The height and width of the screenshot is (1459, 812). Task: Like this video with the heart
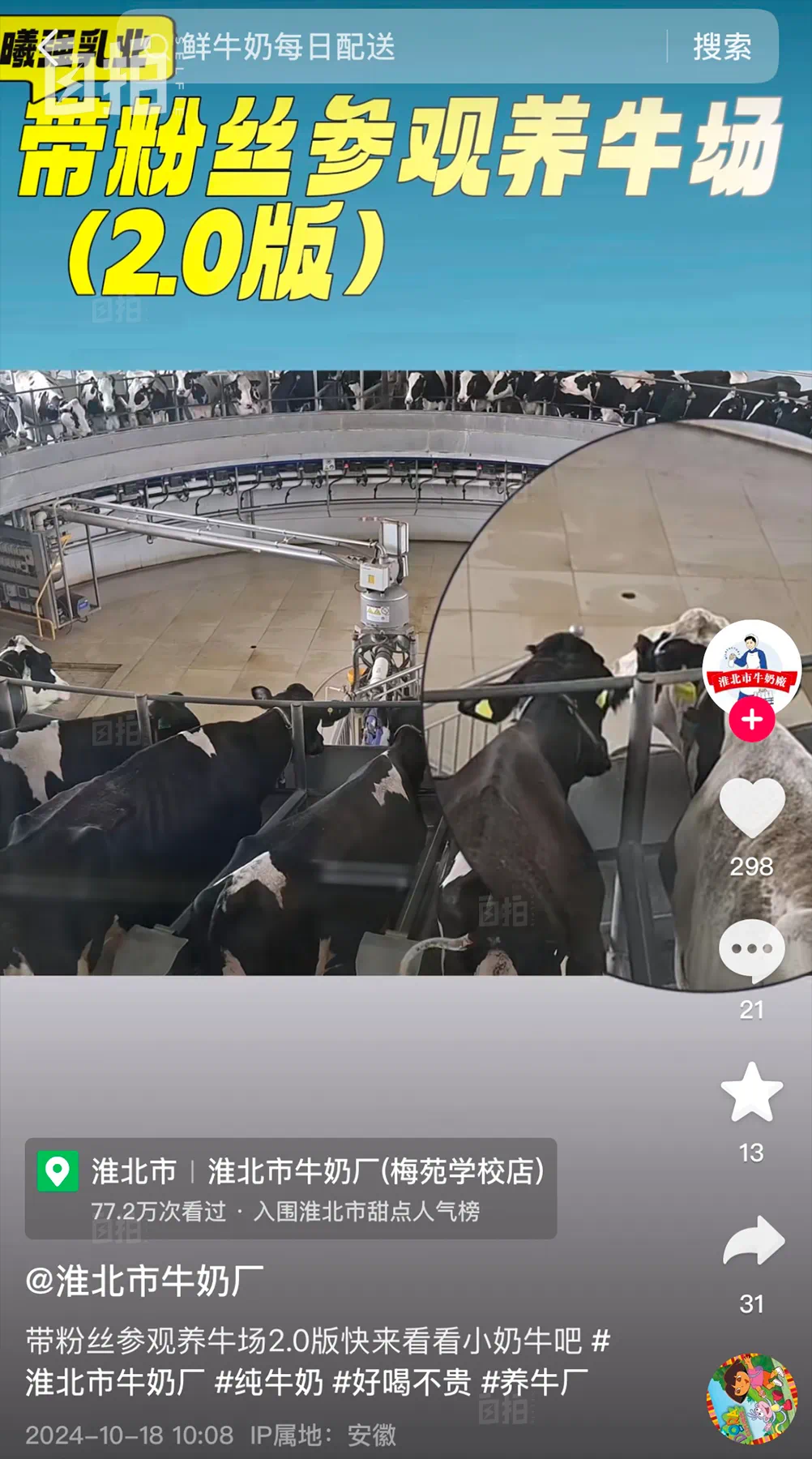point(751,808)
